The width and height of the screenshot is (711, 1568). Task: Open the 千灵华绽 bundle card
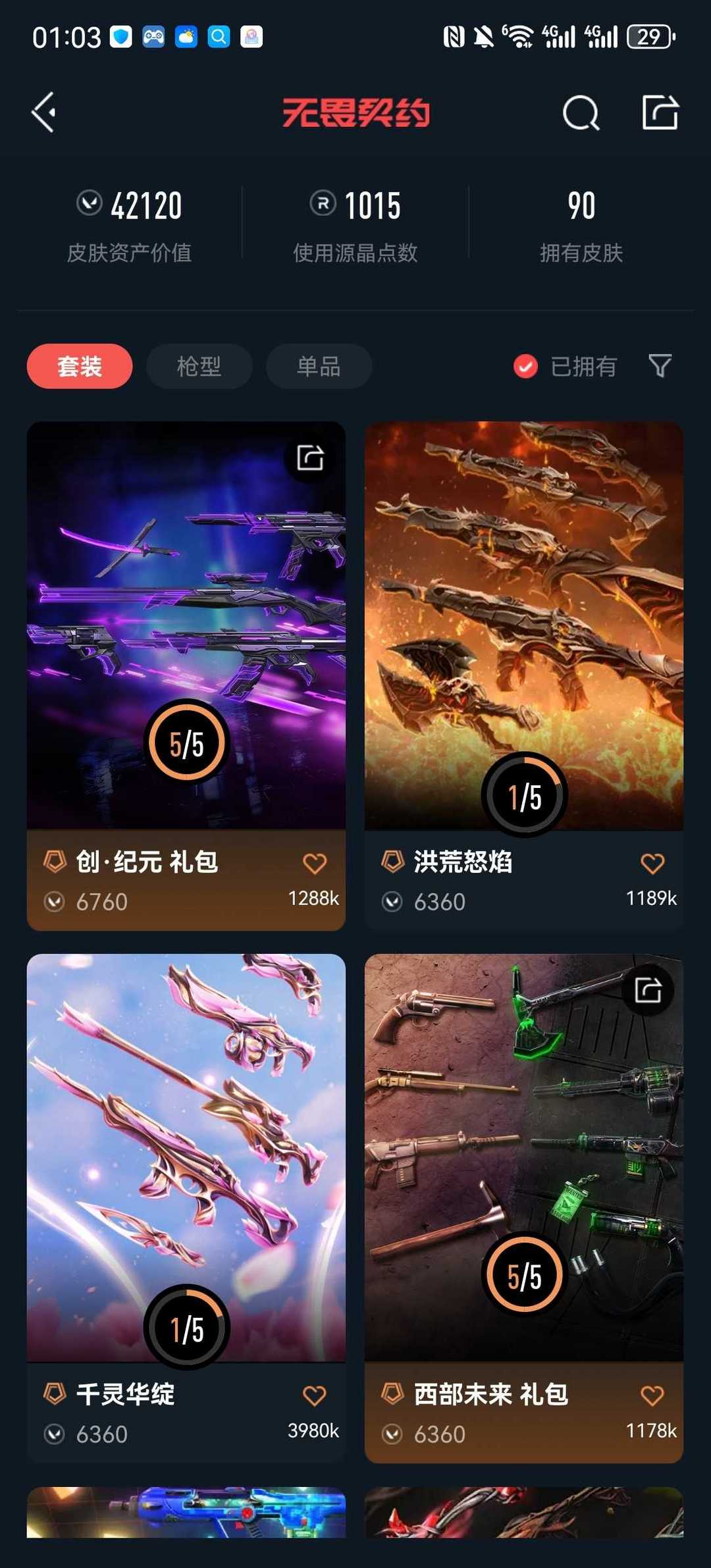coord(186,1159)
